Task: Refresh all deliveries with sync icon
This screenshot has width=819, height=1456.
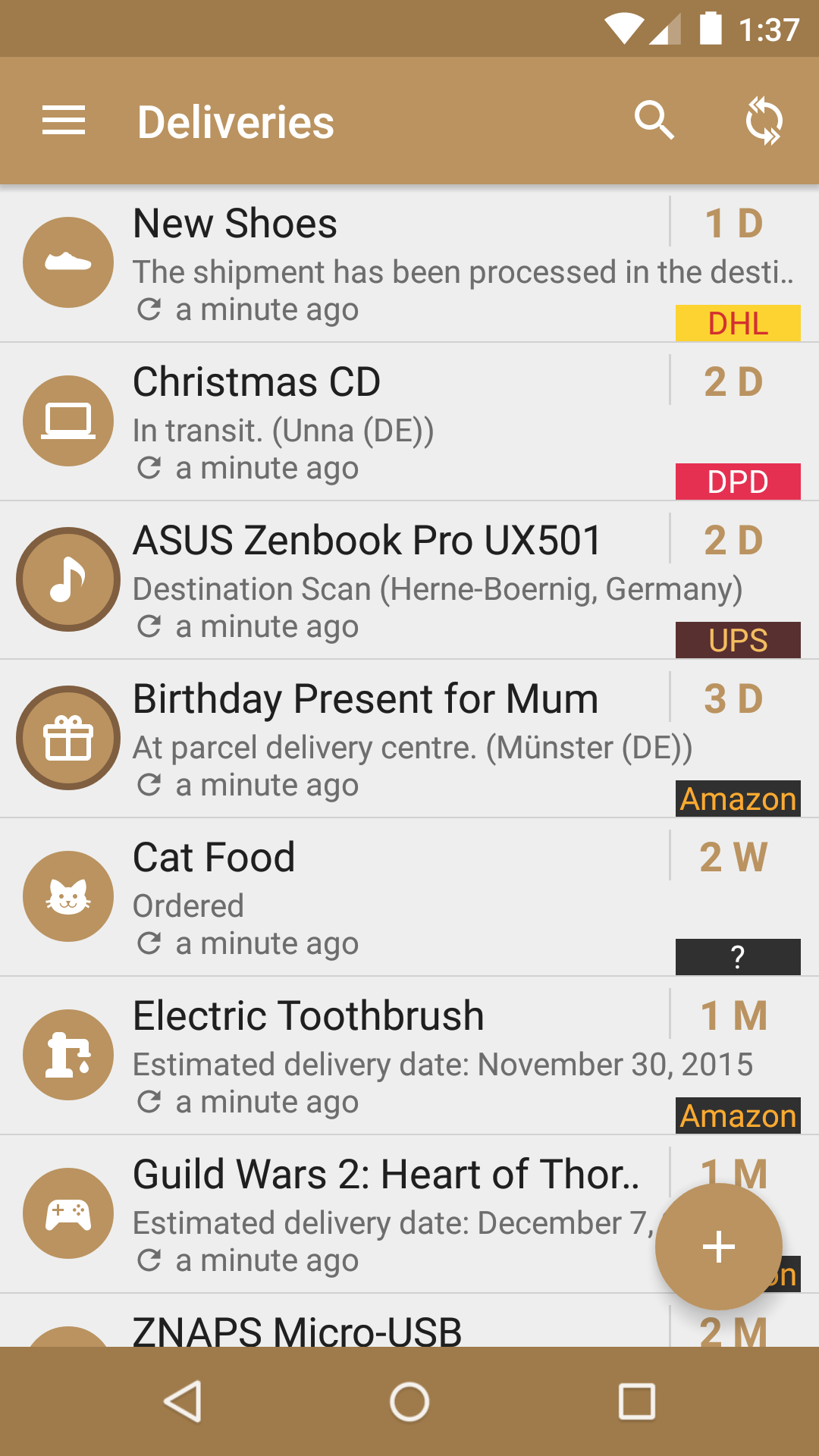Action: (x=763, y=121)
